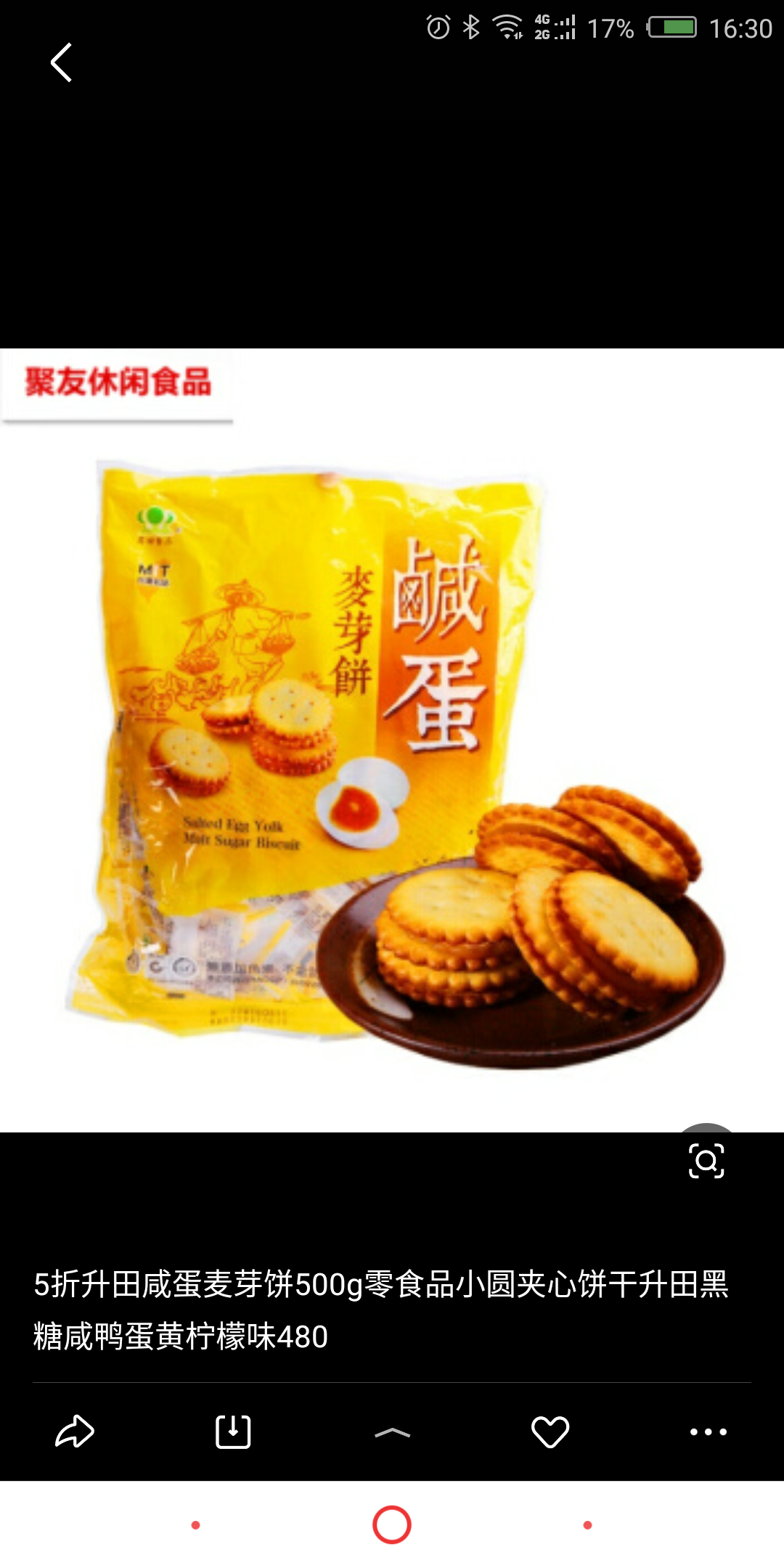The width and height of the screenshot is (784, 1568).
Task: Tap the system home circle button
Action: (392, 1524)
